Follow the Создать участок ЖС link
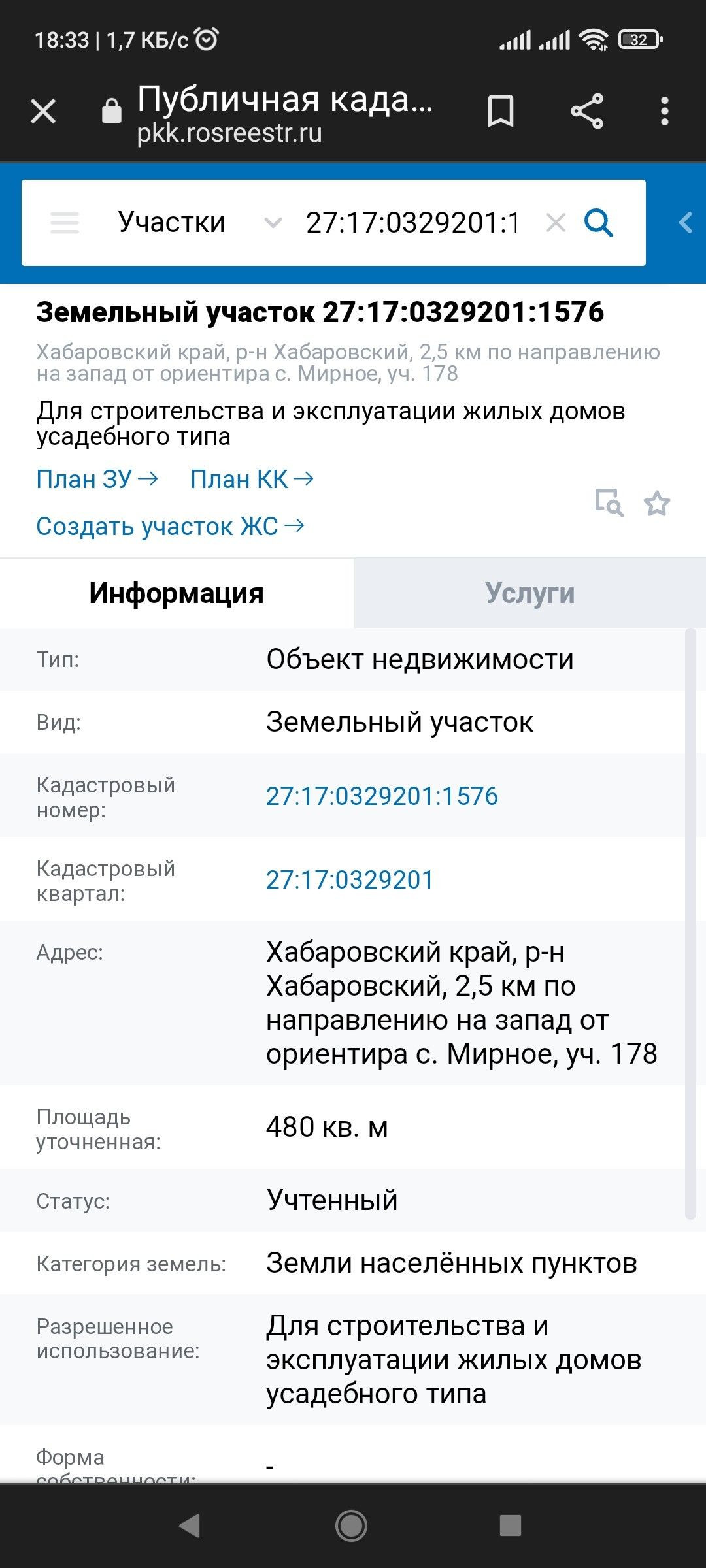The width and height of the screenshot is (706, 1568). point(170,527)
